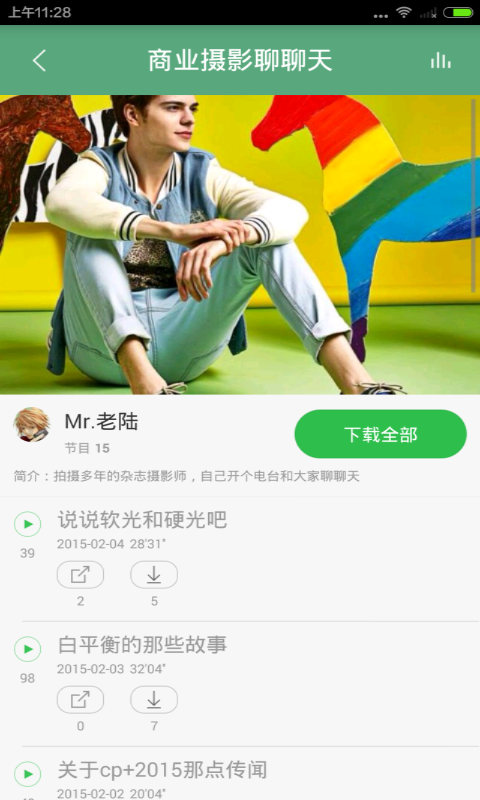
Task: Share the episode 说说软光和硬光吧
Action: [x=80, y=575]
